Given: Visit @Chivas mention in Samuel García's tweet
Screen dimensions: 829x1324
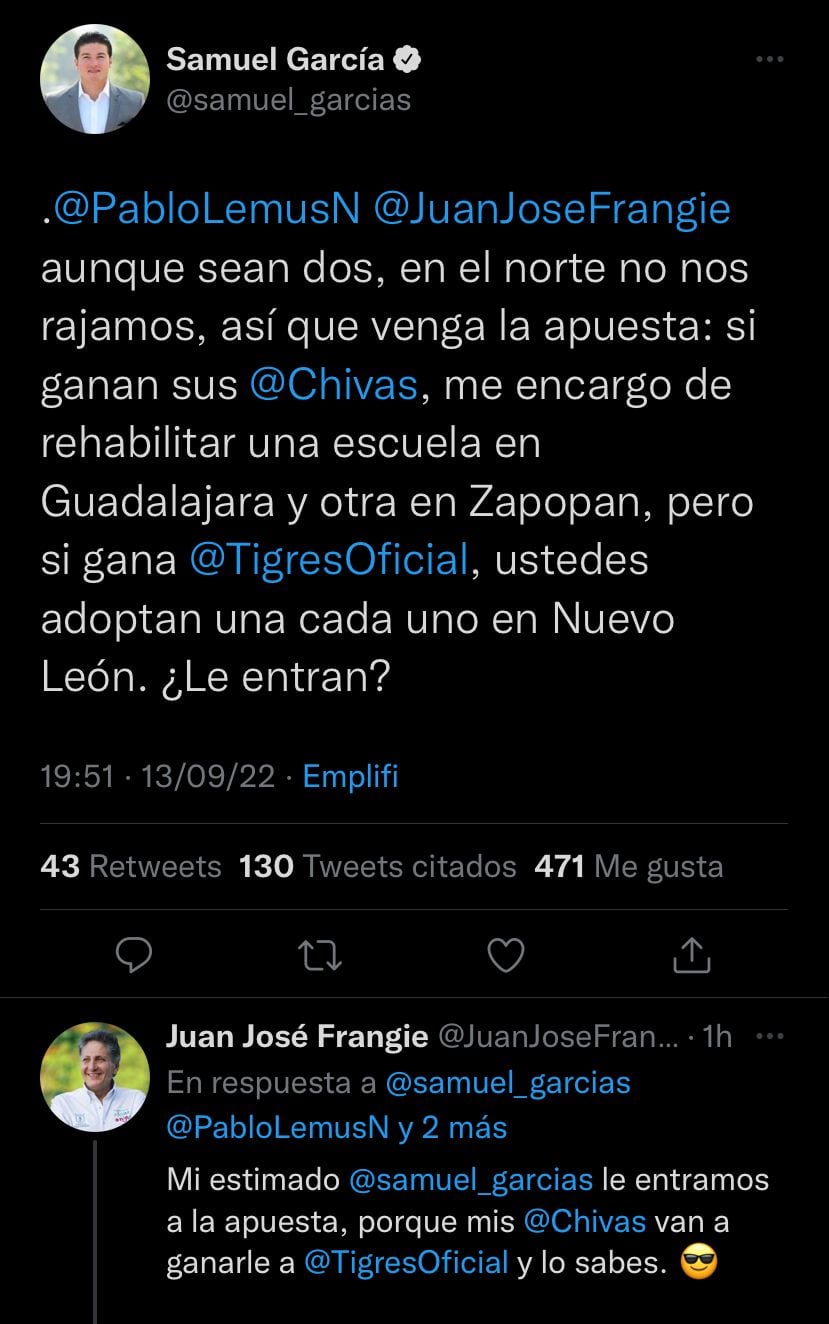Looking at the screenshot, I should pos(332,385).
